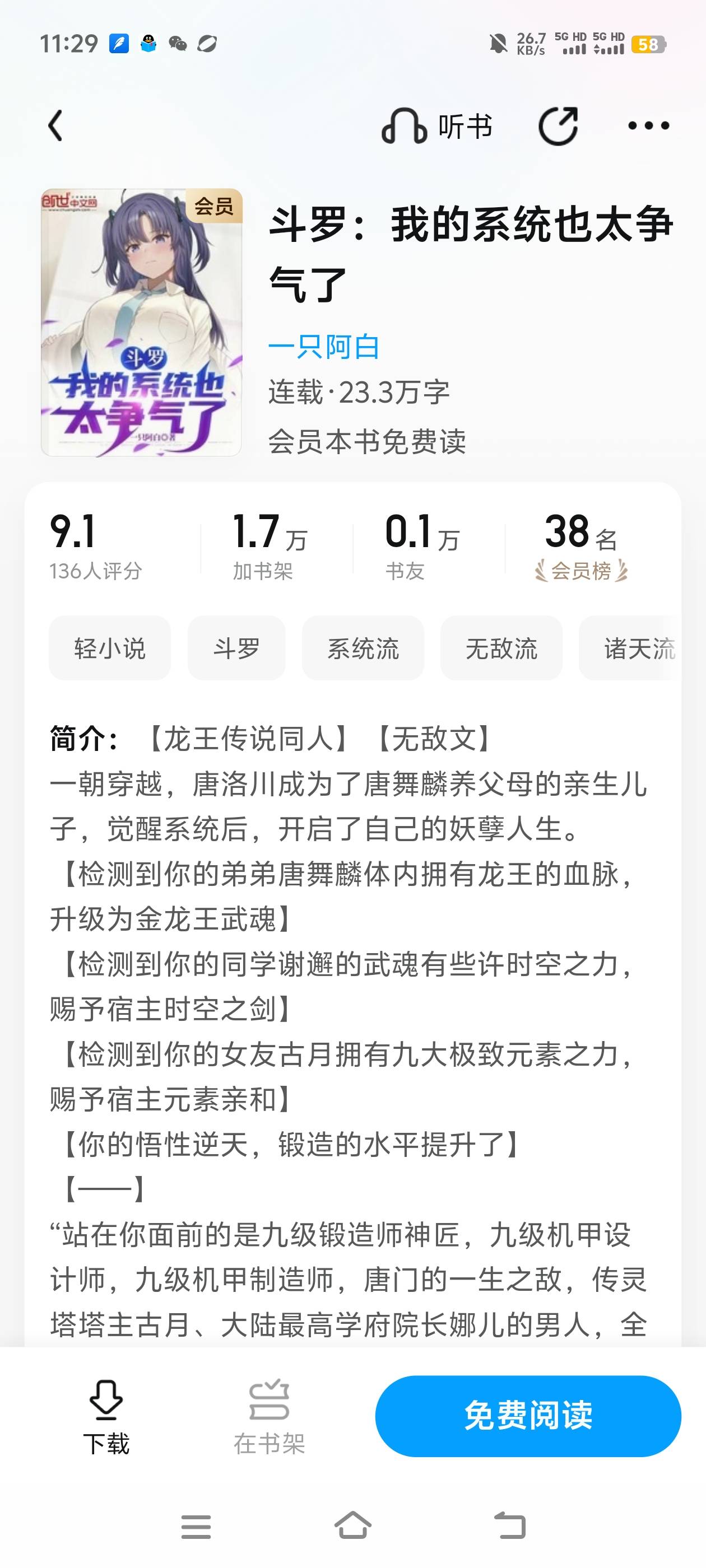The width and height of the screenshot is (706, 1568).
Task: Open the 9.1 rating details
Action: 96,545
